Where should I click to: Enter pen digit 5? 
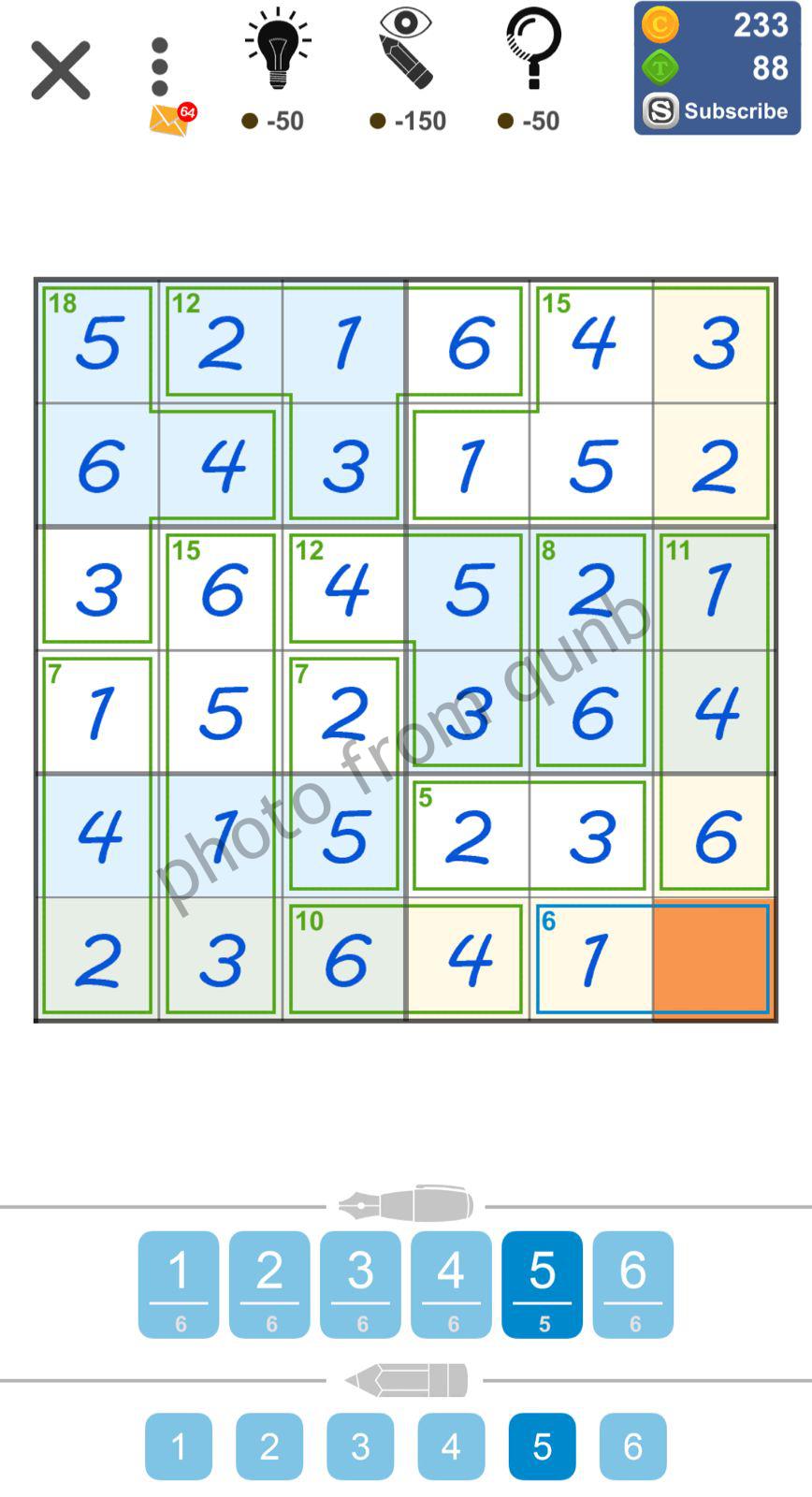tap(542, 1285)
